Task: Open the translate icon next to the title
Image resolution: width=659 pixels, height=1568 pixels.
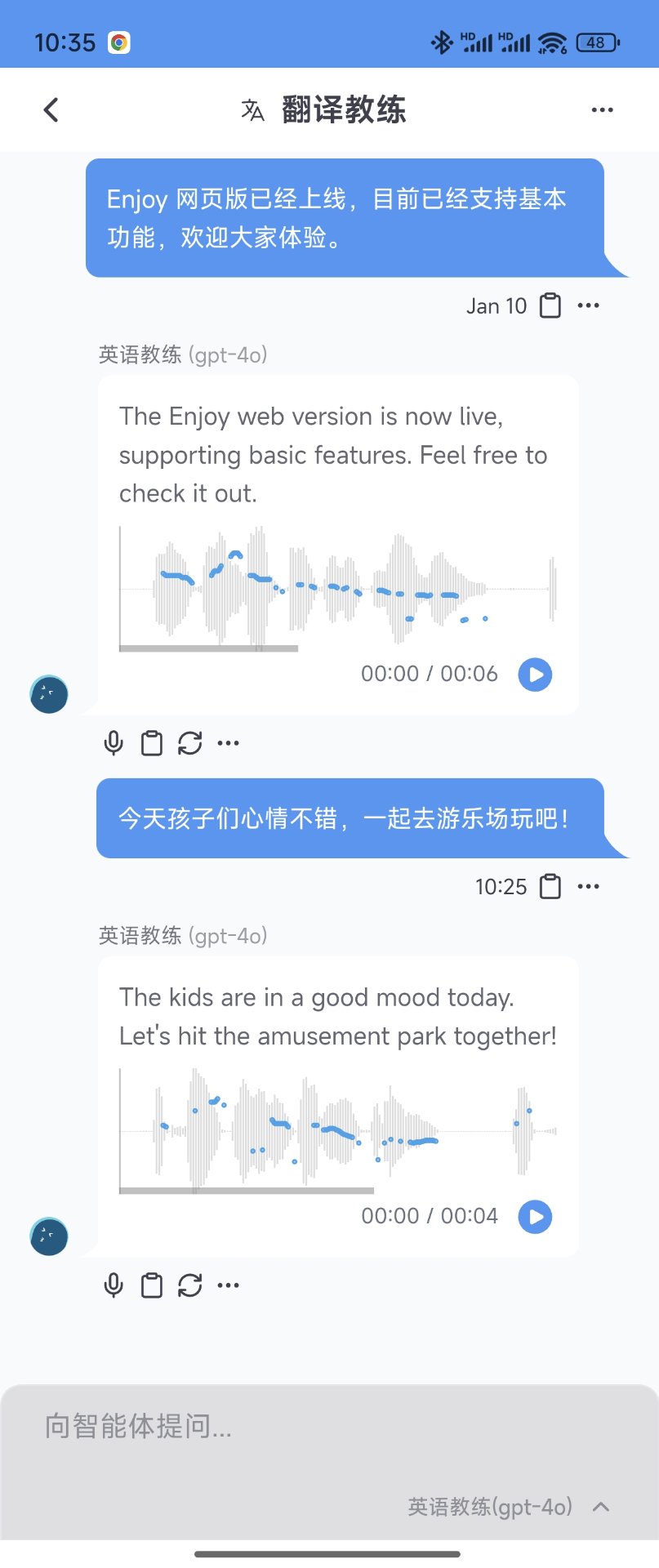Action: click(x=252, y=110)
